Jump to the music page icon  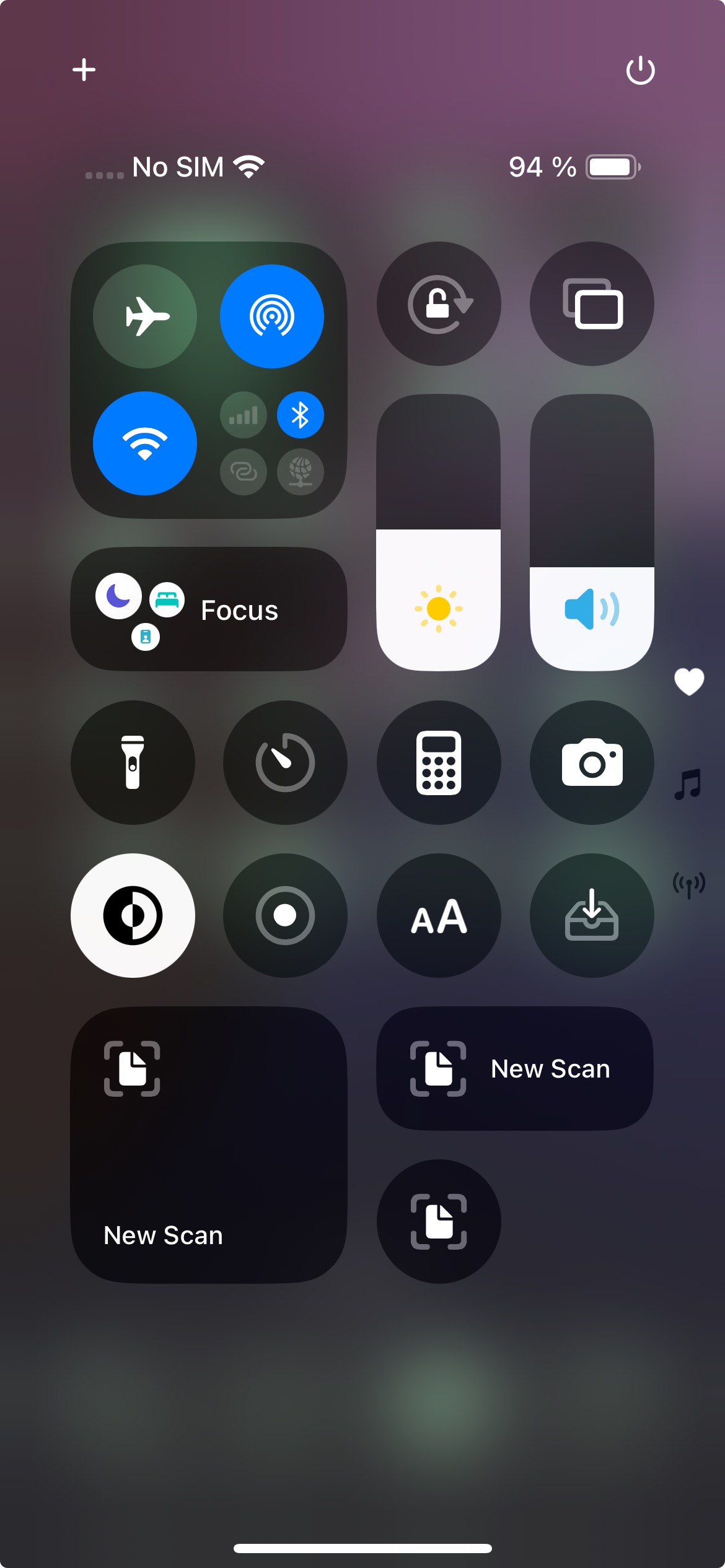688,784
